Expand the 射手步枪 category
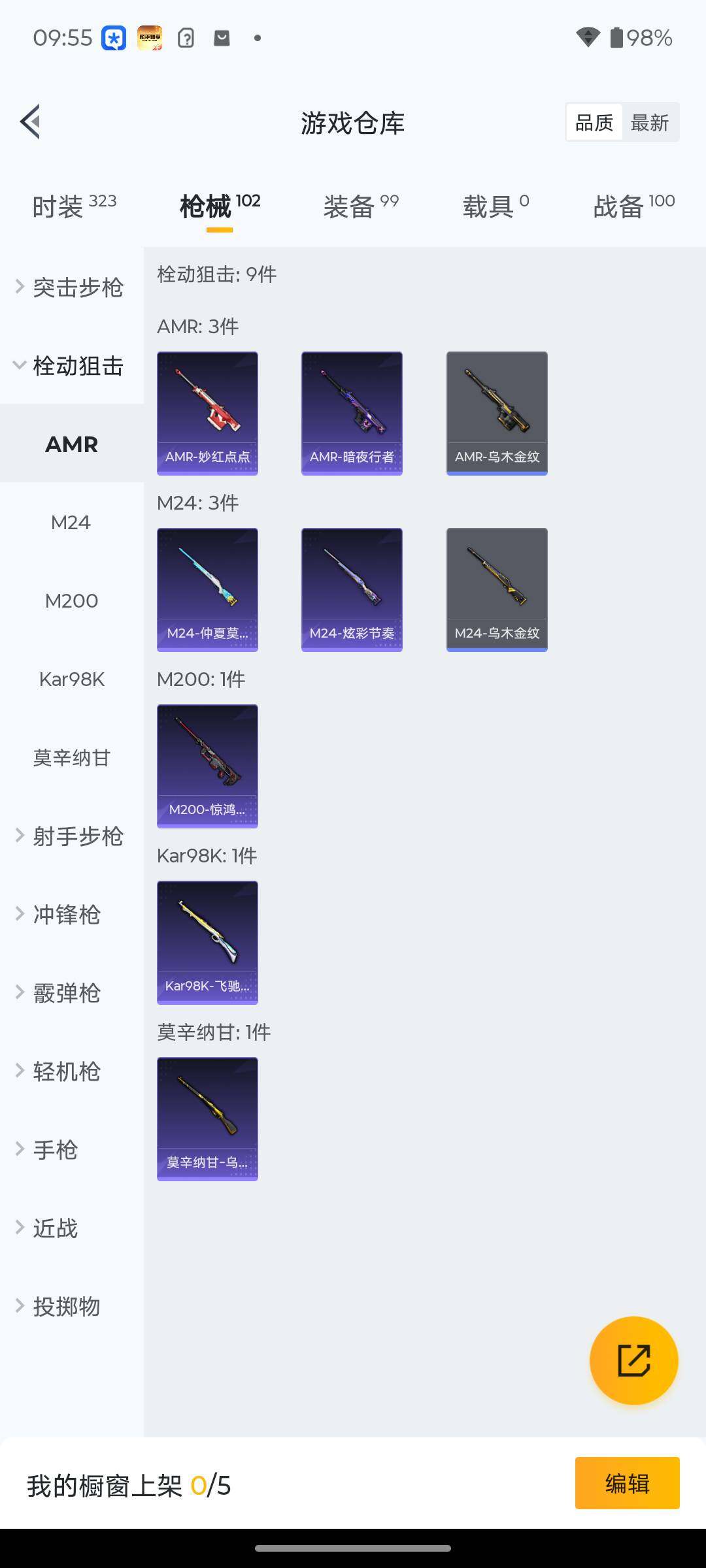 point(71,836)
